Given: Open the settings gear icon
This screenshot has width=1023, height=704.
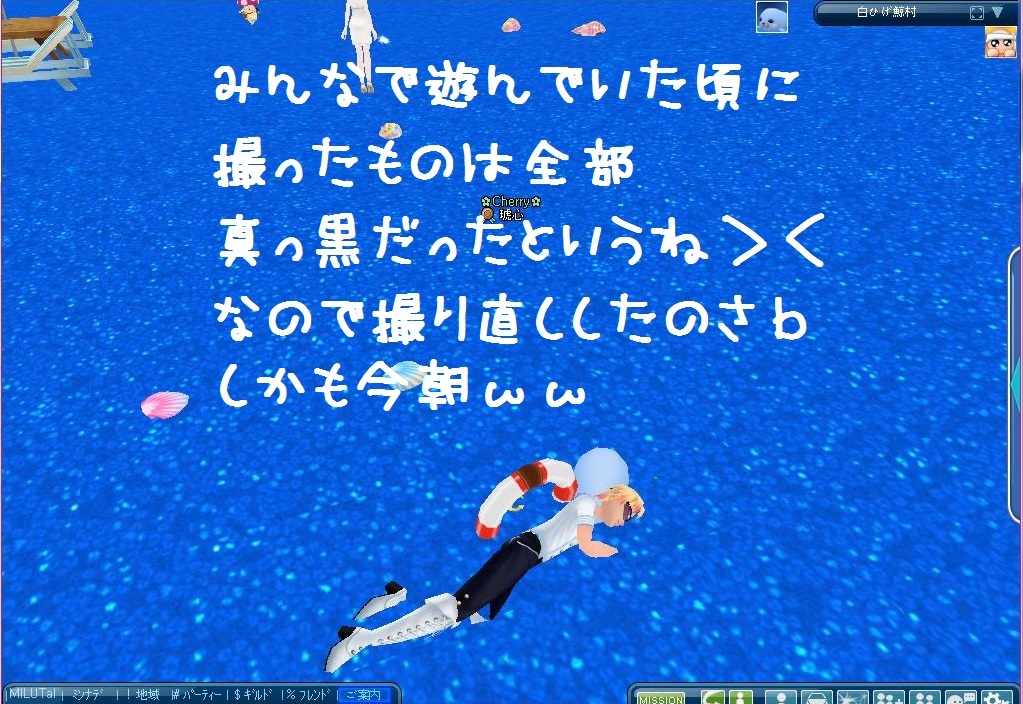Looking at the screenshot, I should tap(996, 697).
